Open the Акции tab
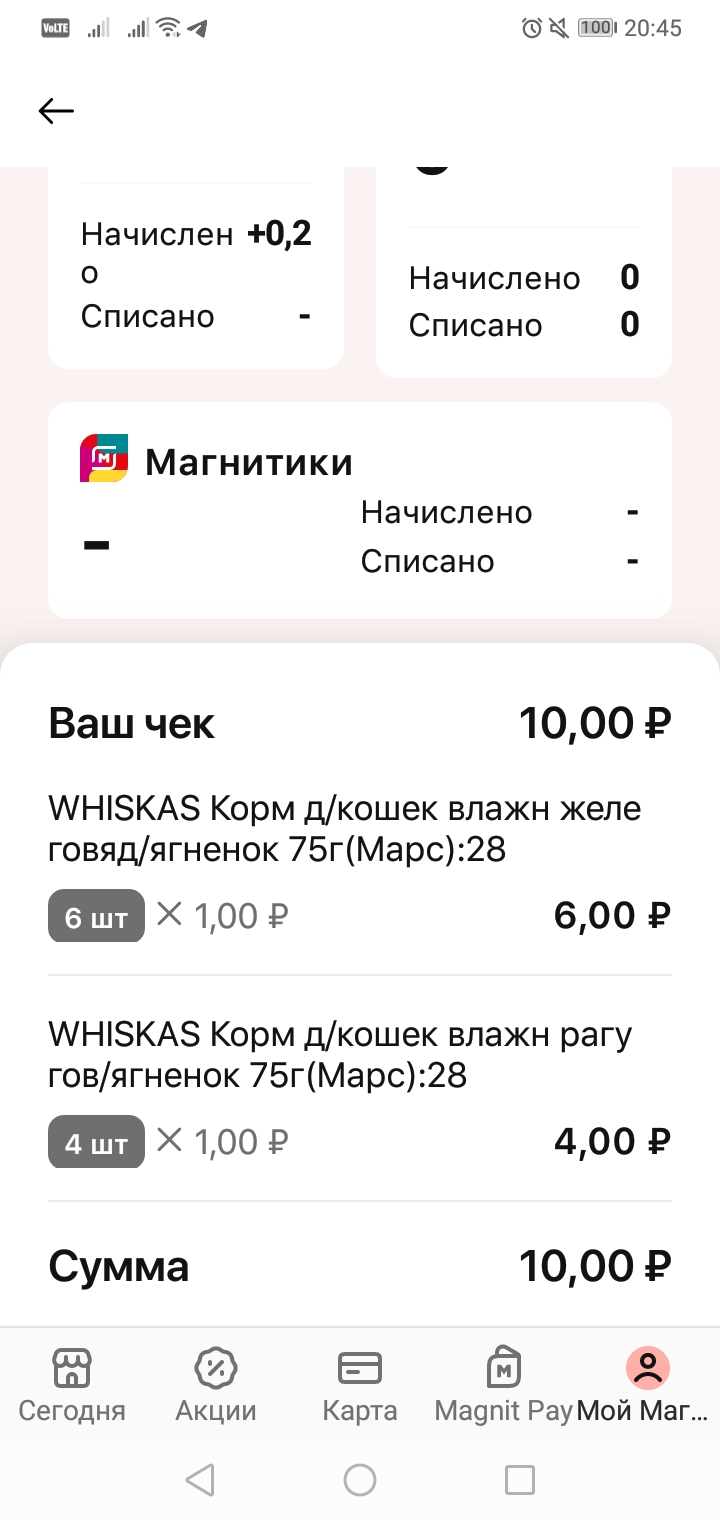This screenshot has height=1520, width=720. (x=216, y=1385)
